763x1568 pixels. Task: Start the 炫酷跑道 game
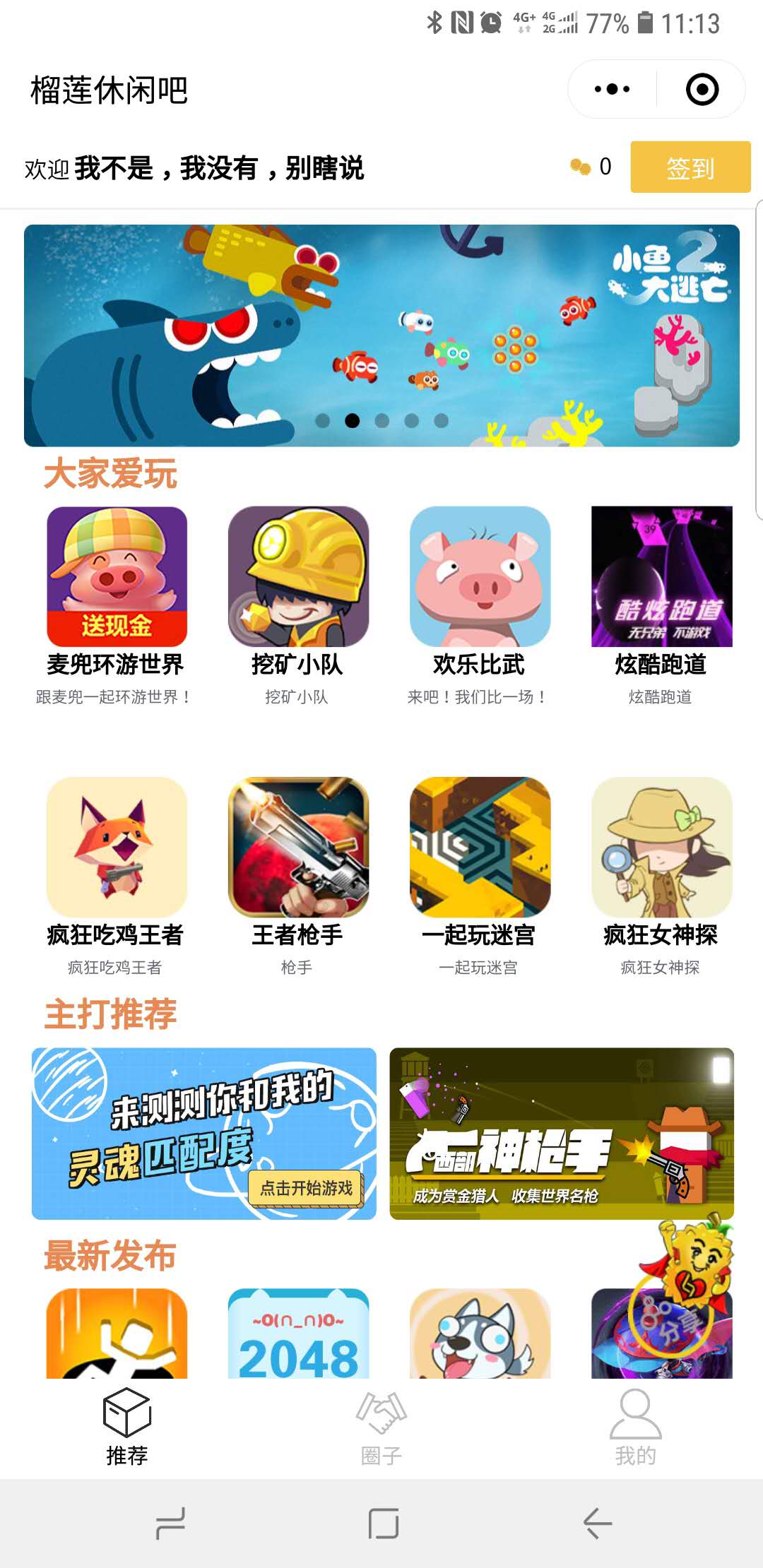[x=661, y=576]
